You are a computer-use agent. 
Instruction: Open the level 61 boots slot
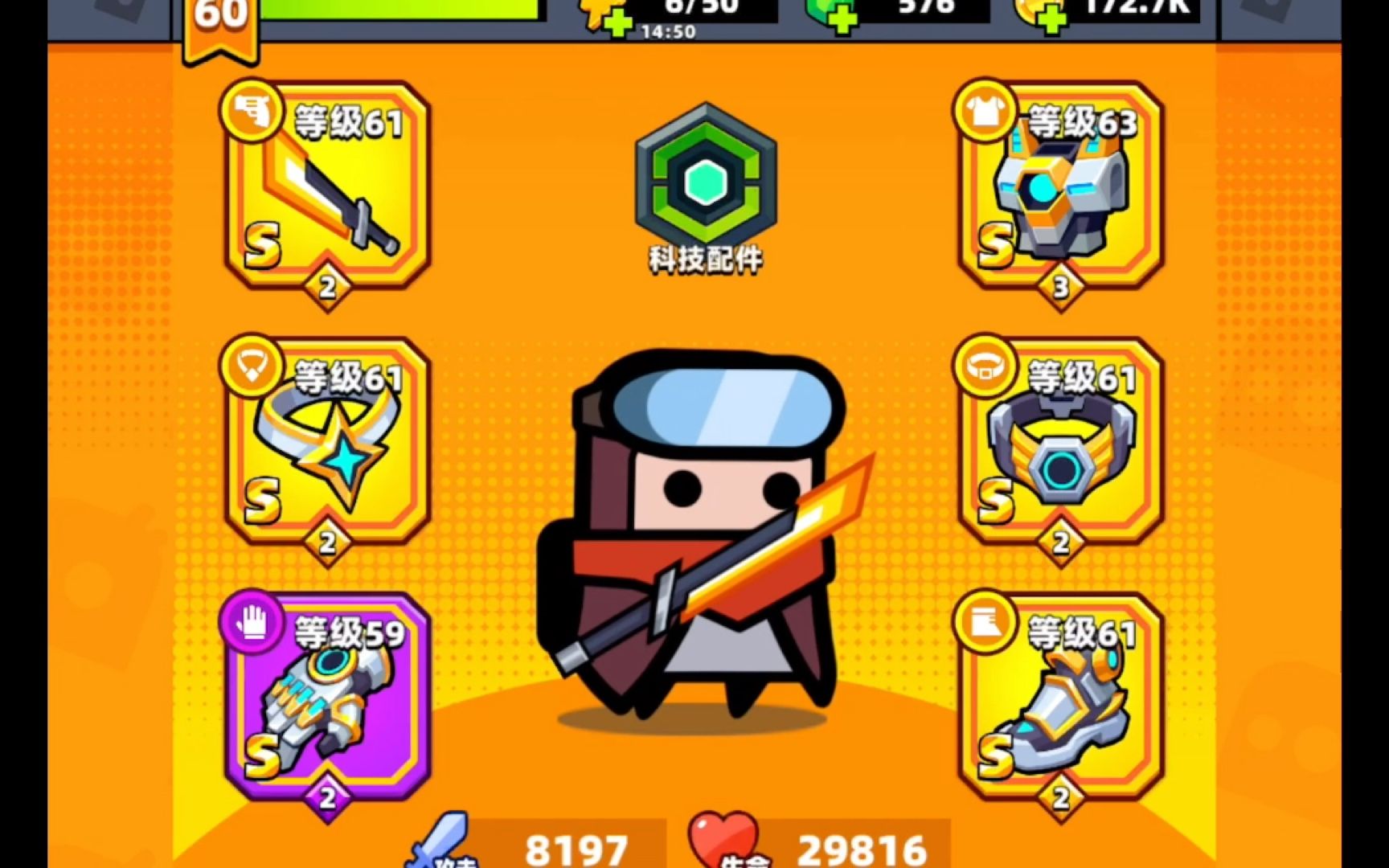click(x=1061, y=701)
